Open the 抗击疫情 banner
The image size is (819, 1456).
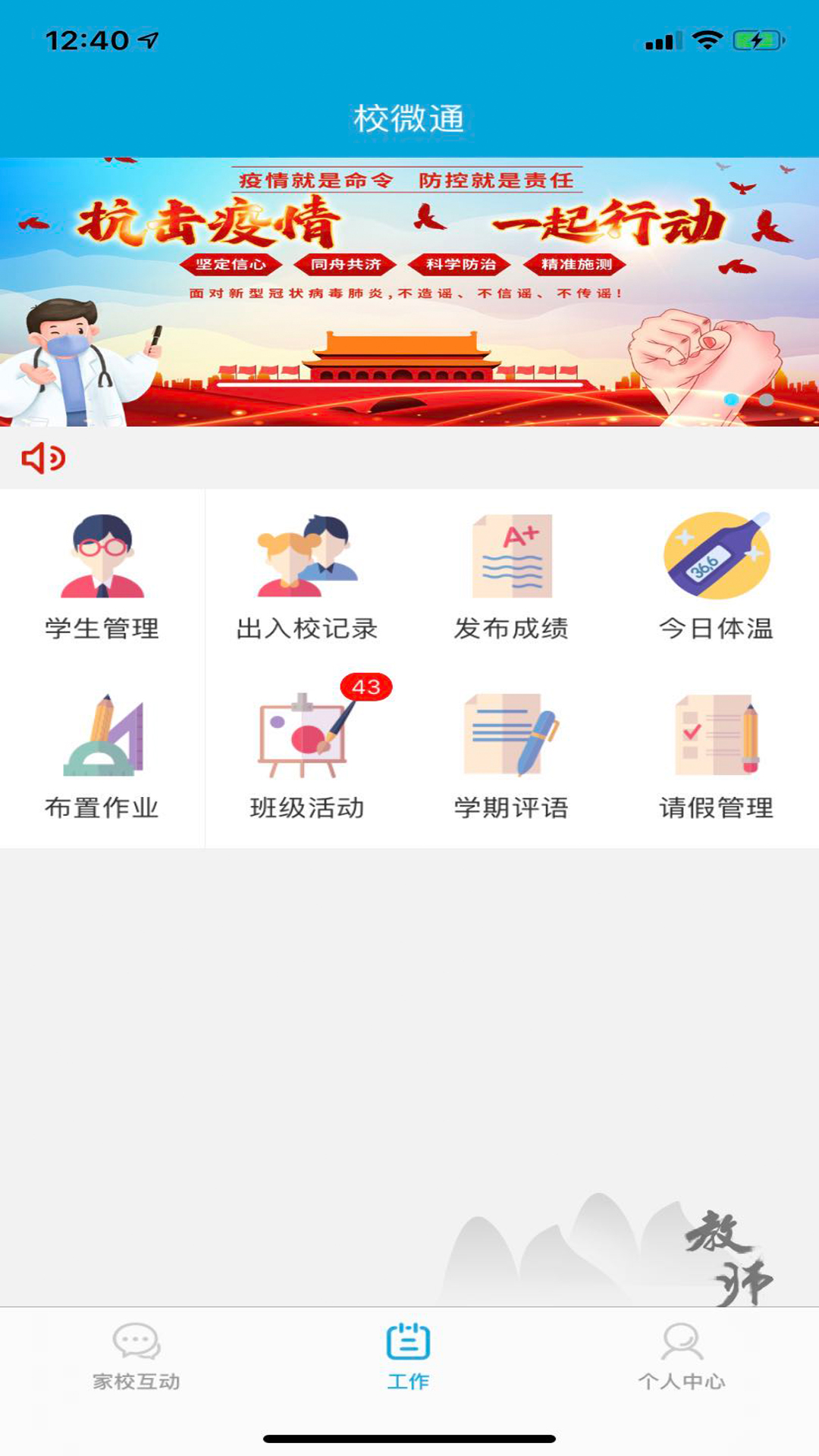click(x=409, y=292)
